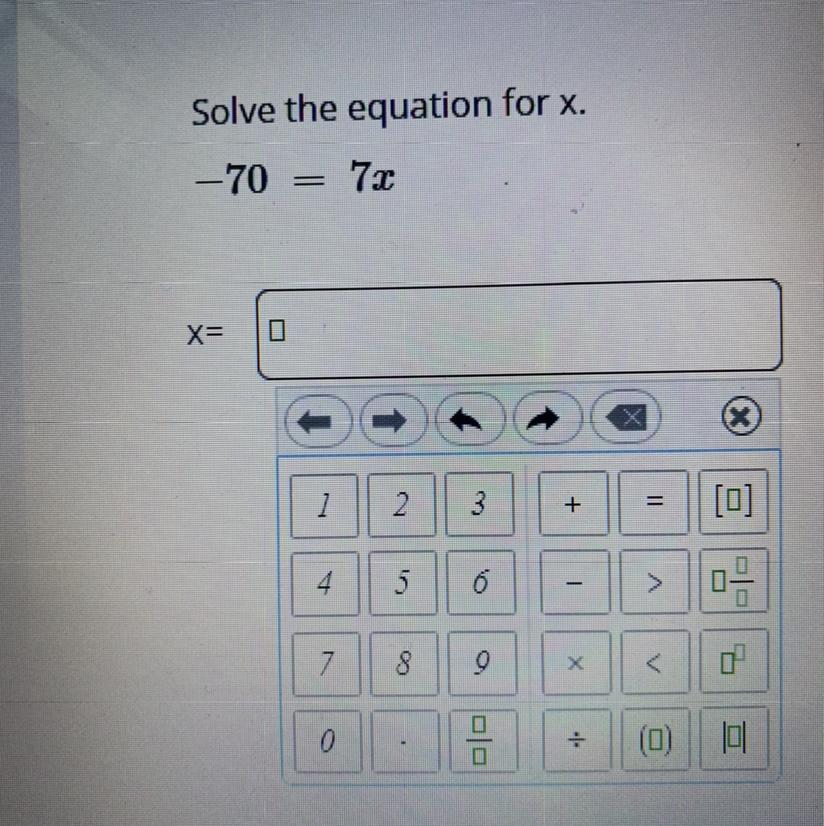Viewport: 824px width, 826px height.
Task: Insert absolute value bars
Action: pos(734,738)
